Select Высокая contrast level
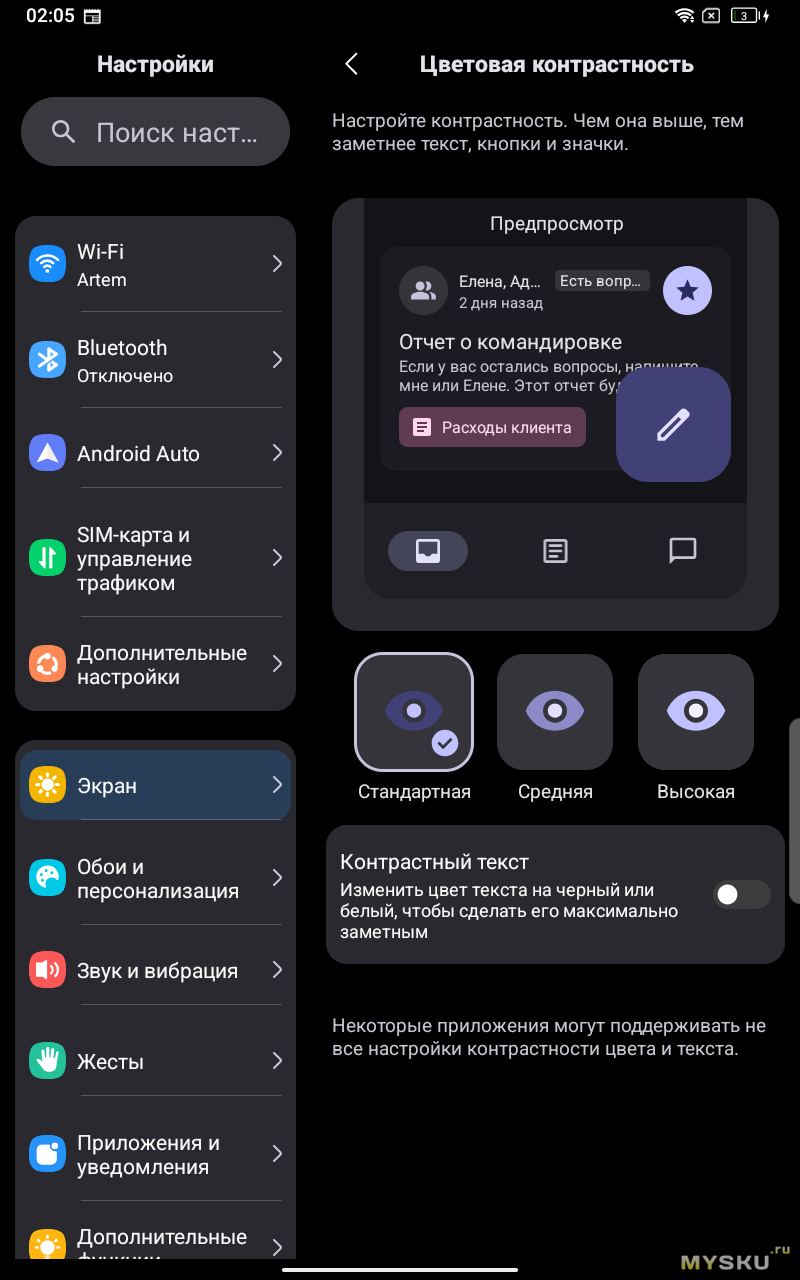Viewport: 800px width, 1280px height. 696,712
